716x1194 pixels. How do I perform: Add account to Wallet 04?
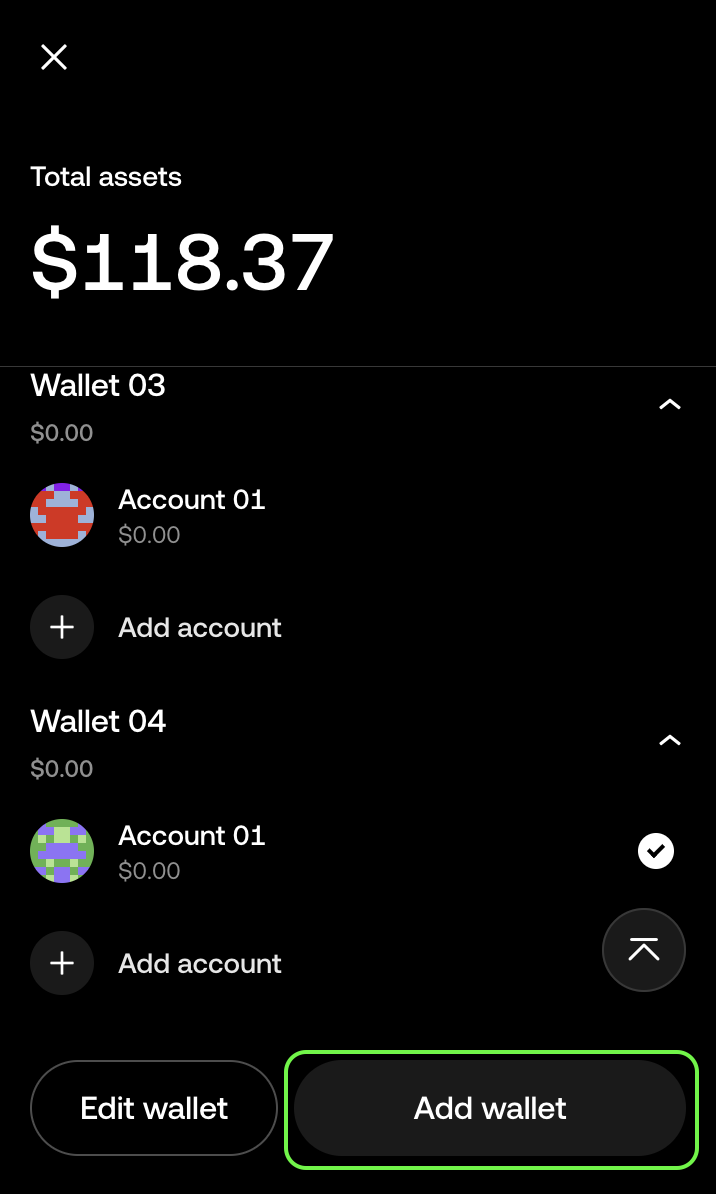point(199,963)
